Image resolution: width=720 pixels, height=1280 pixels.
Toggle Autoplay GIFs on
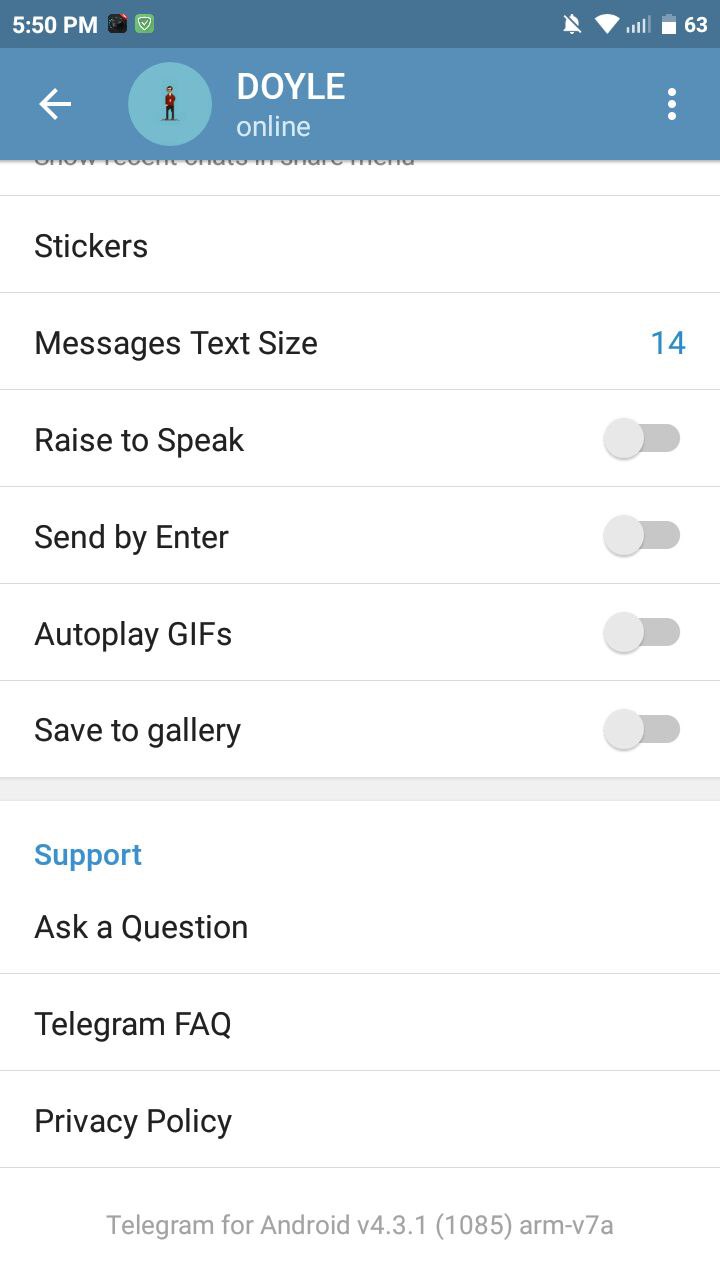pyautogui.click(x=642, y=634)
